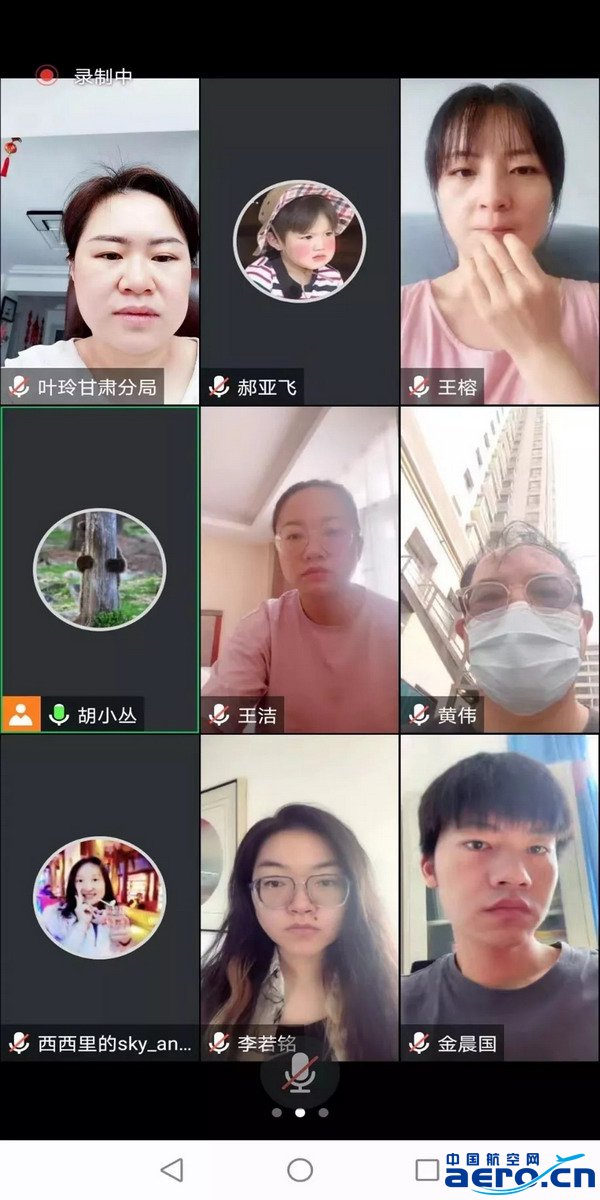Unmute with the bottom microphone button
This screenshot has width=600, height=1200.
(x=299, y=1073)
